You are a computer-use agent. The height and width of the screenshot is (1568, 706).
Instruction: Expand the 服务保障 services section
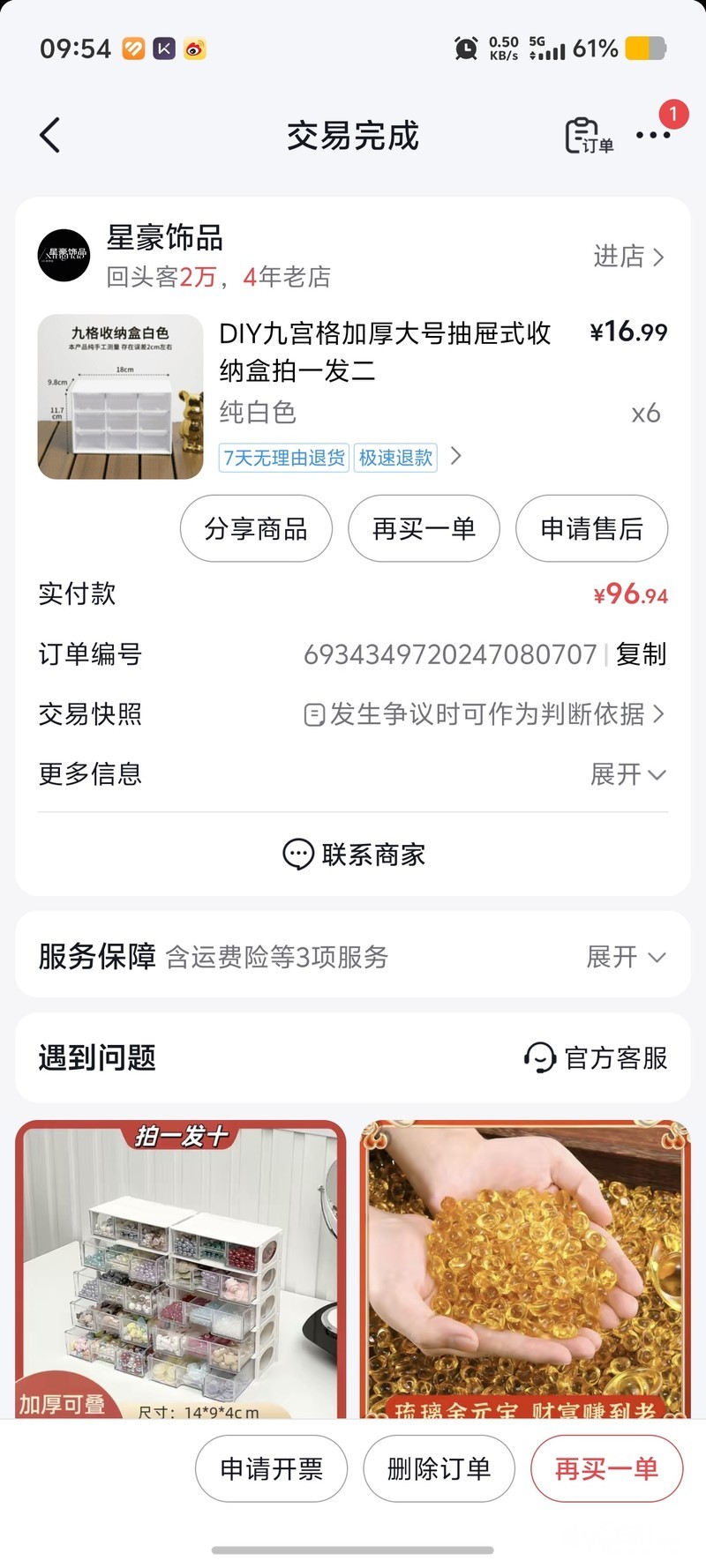pos(626,957)
